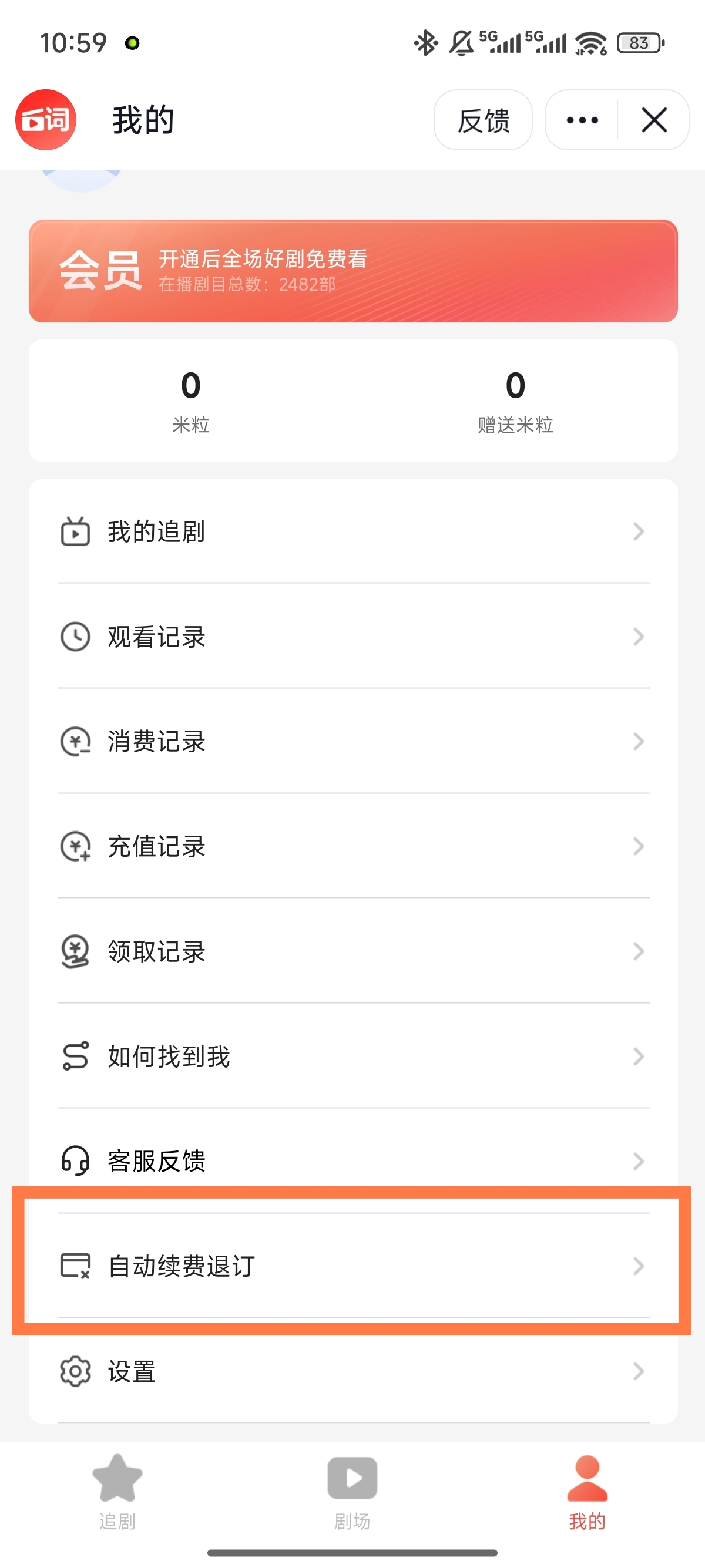Open 自动续费退订 unsubscribe option
The image size is (705, 1568).
point(353,1266)
